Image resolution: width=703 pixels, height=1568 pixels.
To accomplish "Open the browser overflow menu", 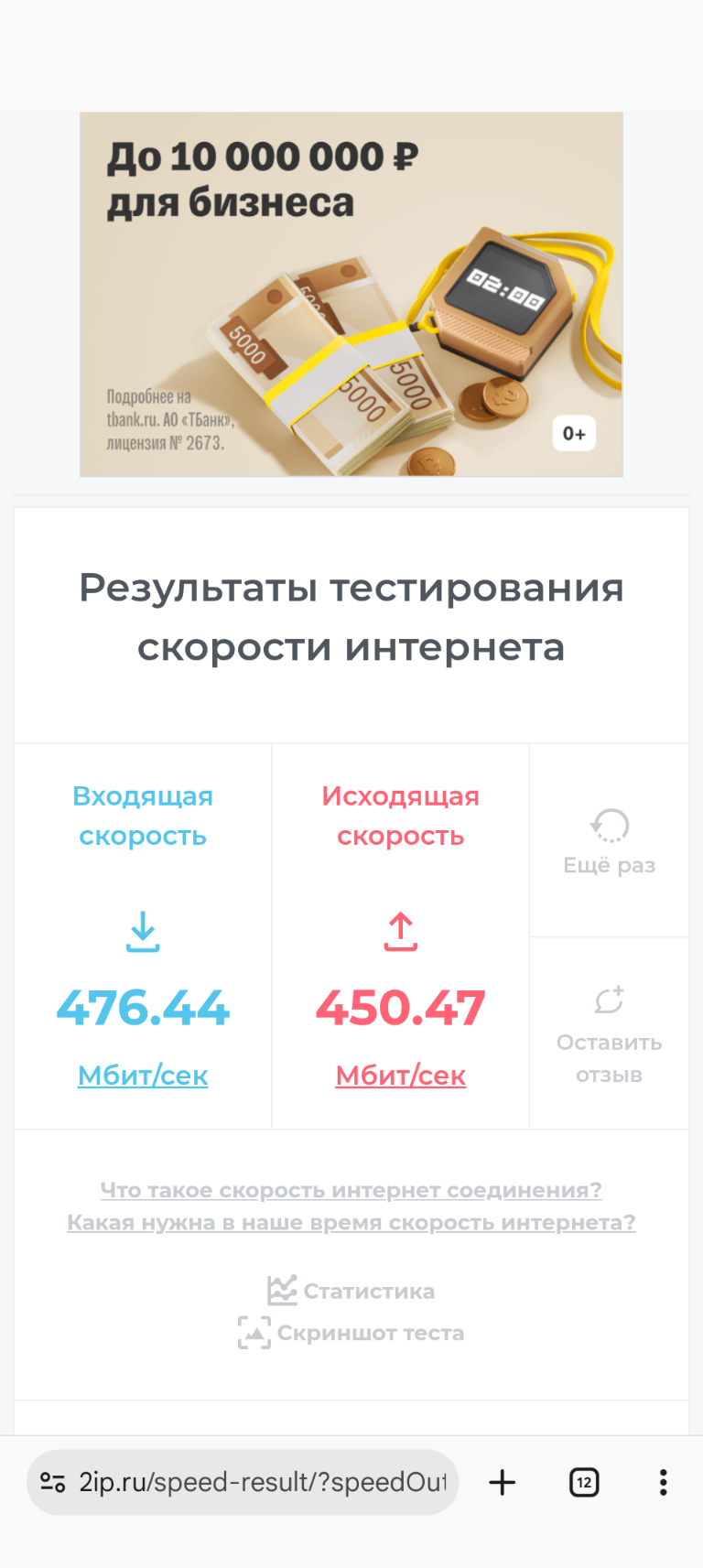I will pyautogui.click(x=663, y=1482).
